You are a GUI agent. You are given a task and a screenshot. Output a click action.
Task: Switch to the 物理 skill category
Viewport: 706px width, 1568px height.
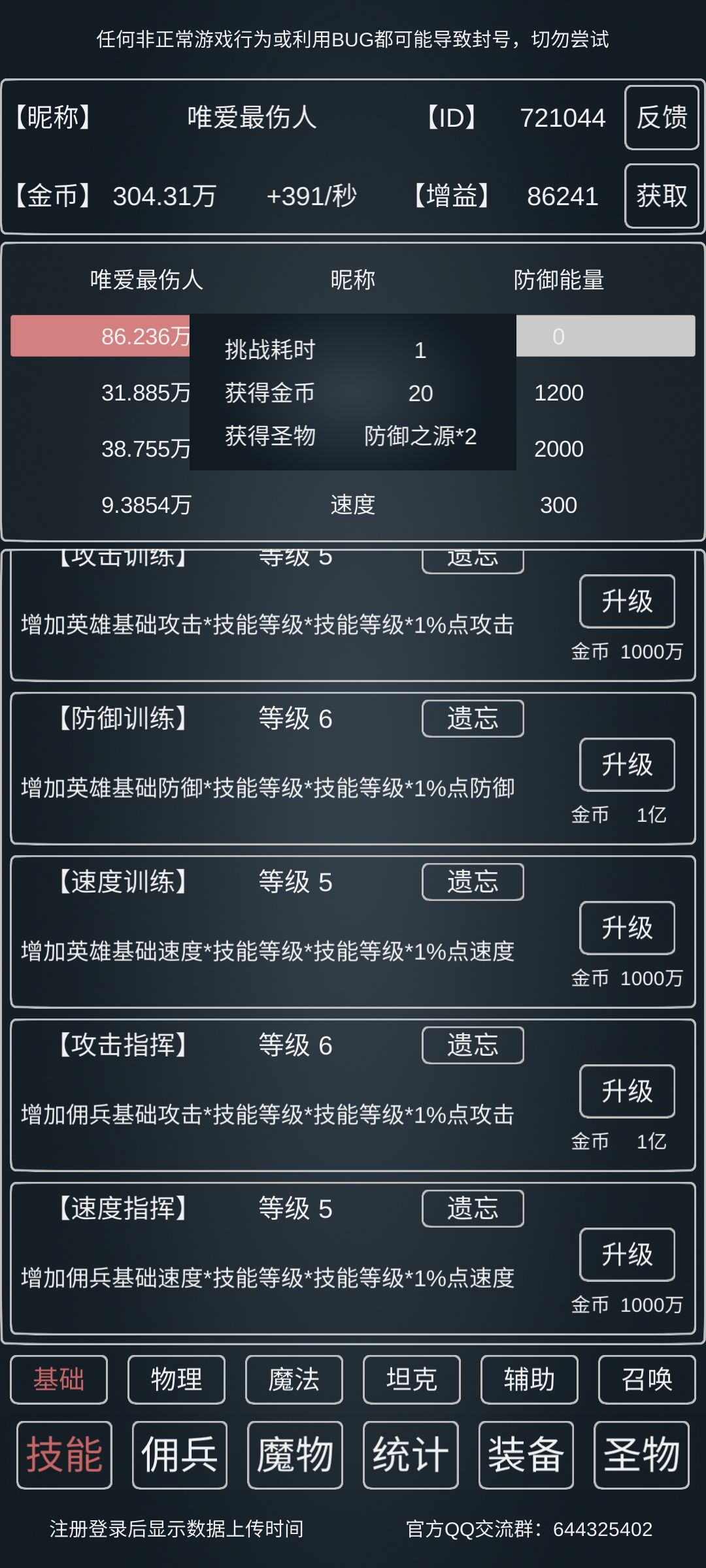point(175,1379)
